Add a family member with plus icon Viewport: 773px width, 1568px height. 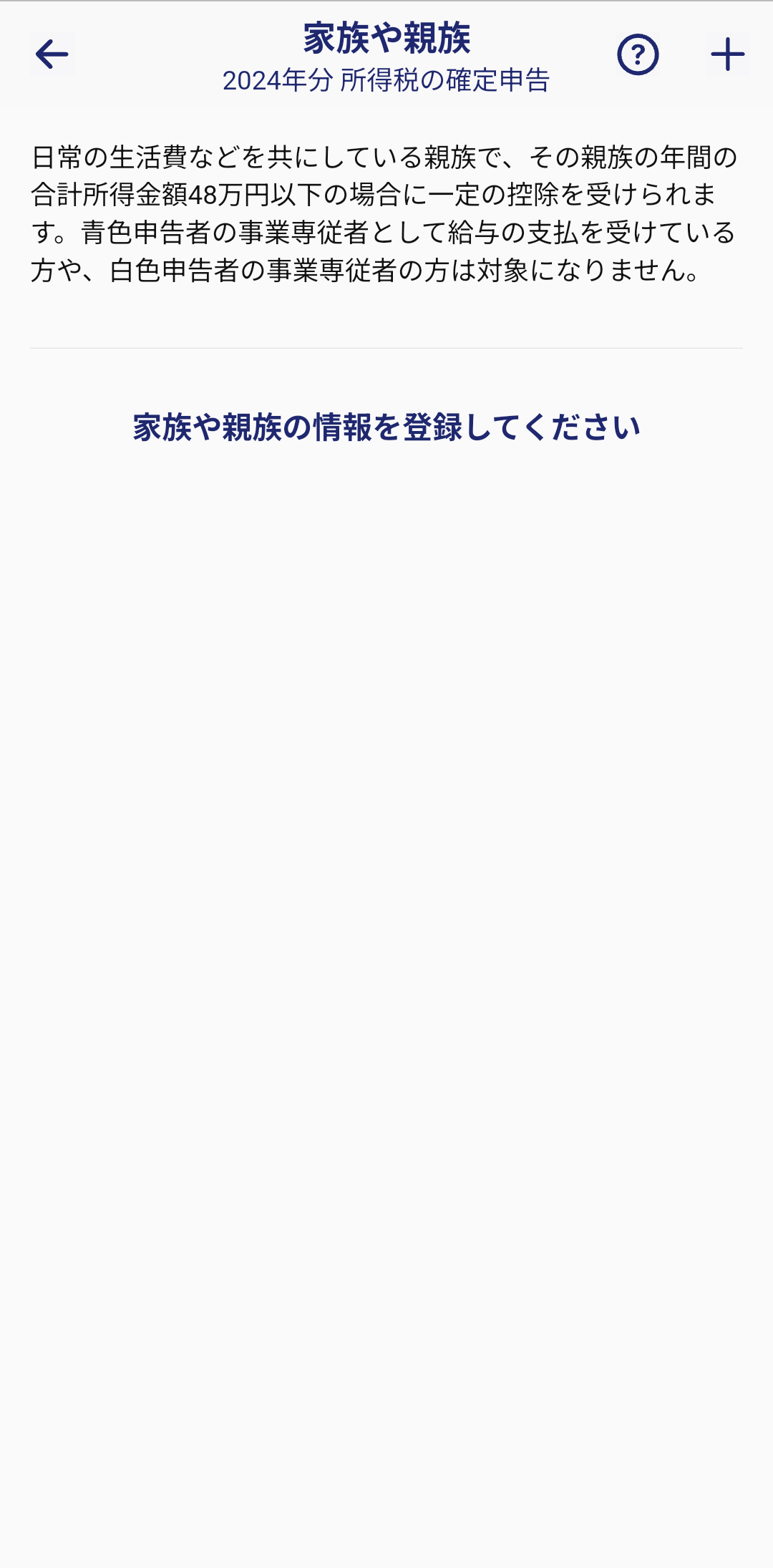pyautogui.click(x=727, y=54)
